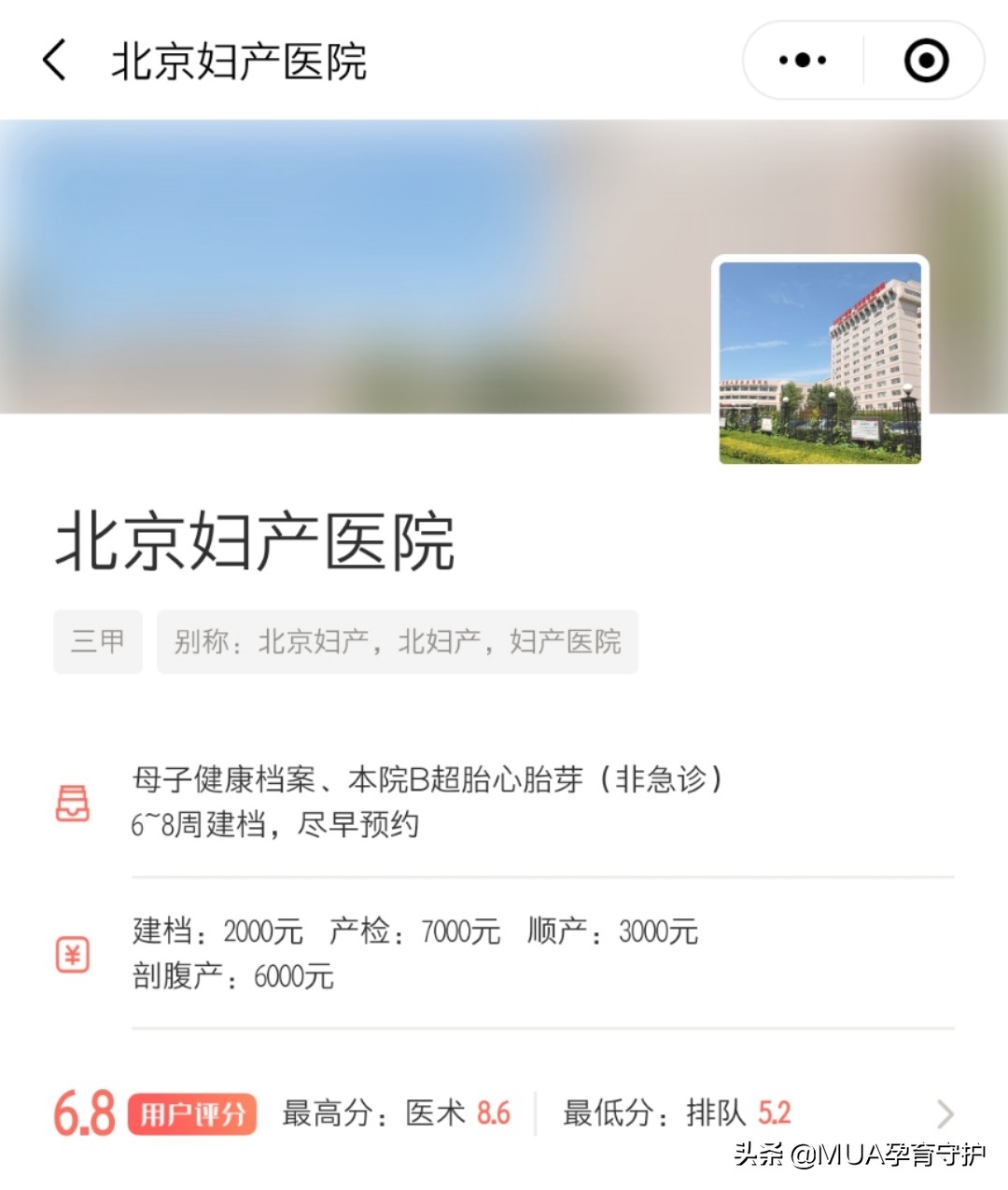Click the red archive icon beside 母子健康档案
The width and height of the screenshot is (1008, 1190).
[x=75, y=803]
